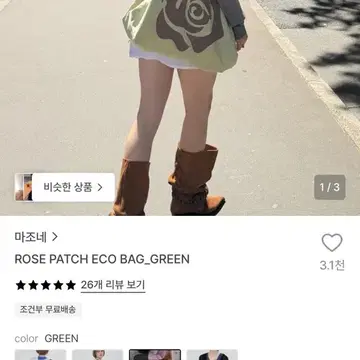
Task: Select the first color option thumbnail
Action: pos(40,355)
